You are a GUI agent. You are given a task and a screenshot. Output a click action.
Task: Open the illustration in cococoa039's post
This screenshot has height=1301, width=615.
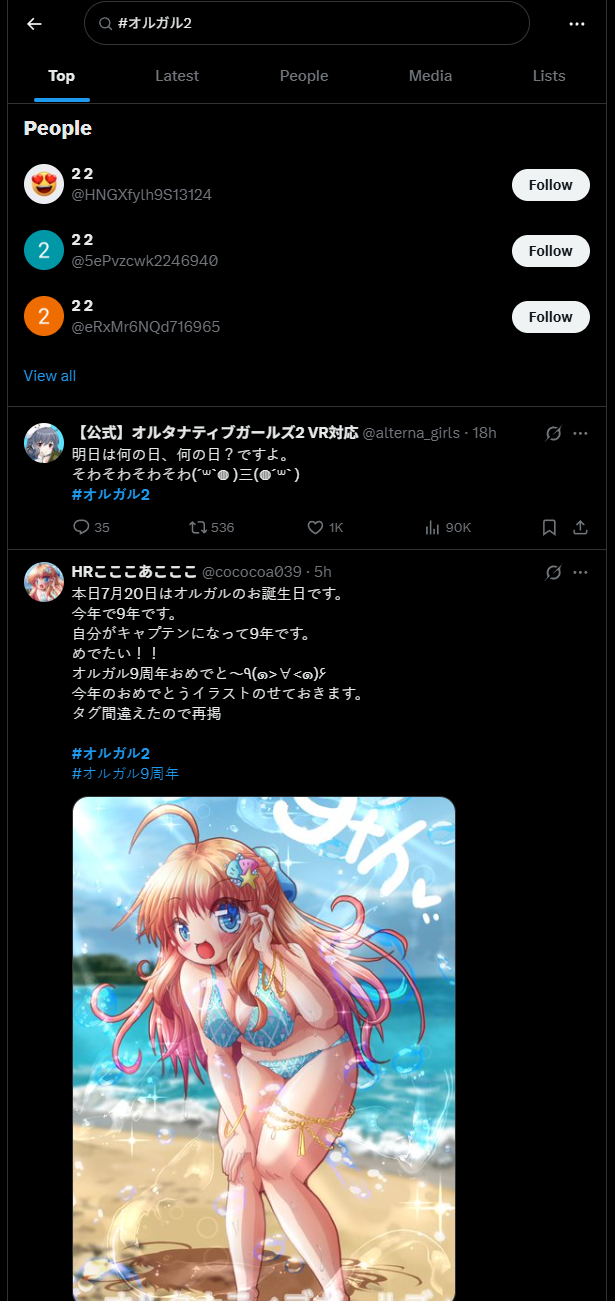264,1040
